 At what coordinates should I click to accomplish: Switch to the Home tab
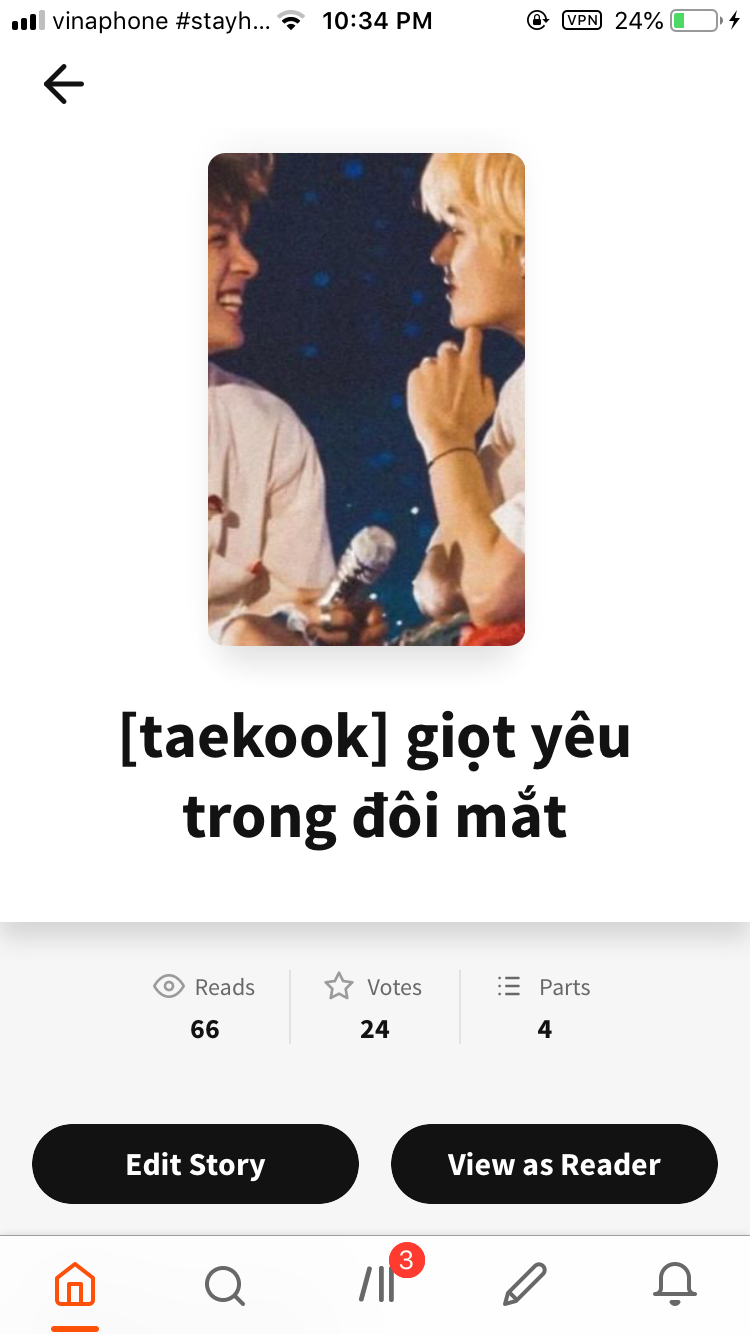tap(75, 1284)
